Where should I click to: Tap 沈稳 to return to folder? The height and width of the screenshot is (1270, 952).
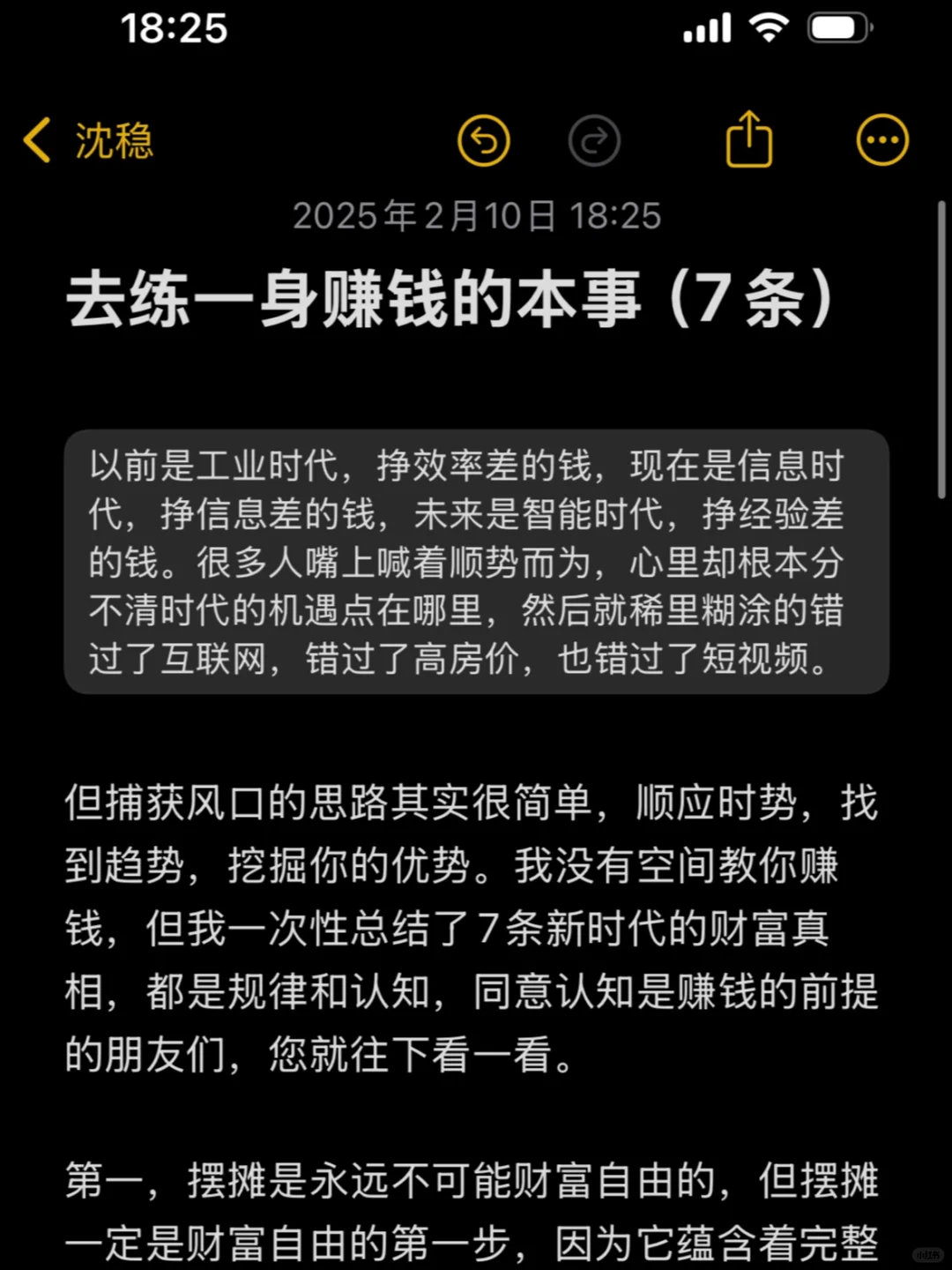point(113,141)
